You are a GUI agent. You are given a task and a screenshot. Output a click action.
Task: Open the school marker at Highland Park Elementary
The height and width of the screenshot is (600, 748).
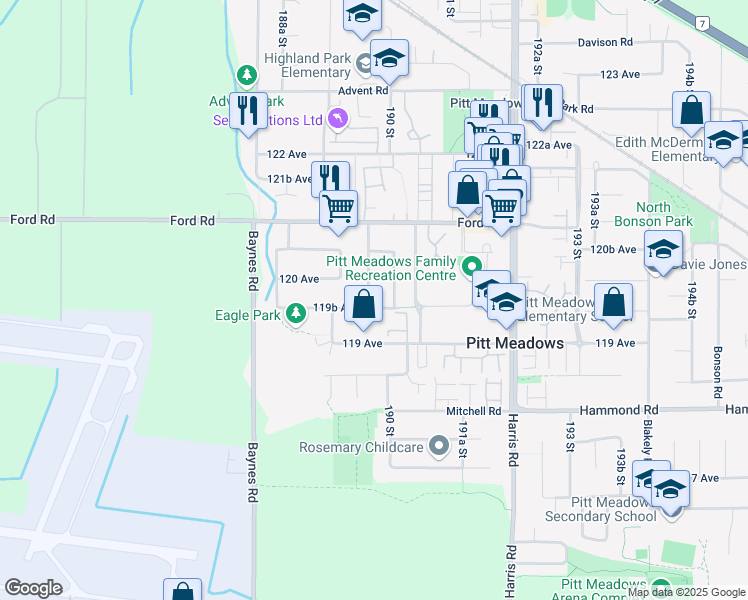click(x=389, y=58)
